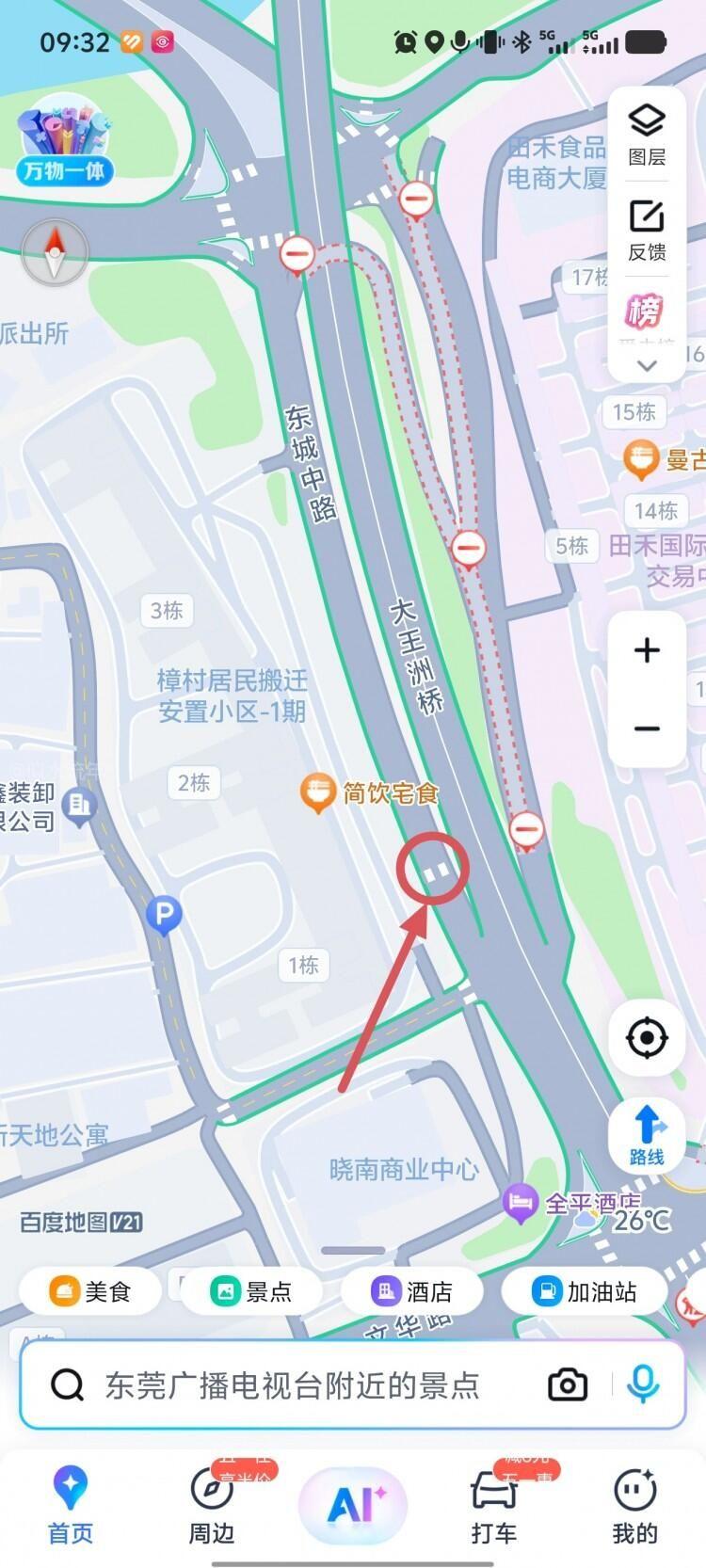Tap the 反馈 feedback button
706x1568 pixels.
click(647, 229)
